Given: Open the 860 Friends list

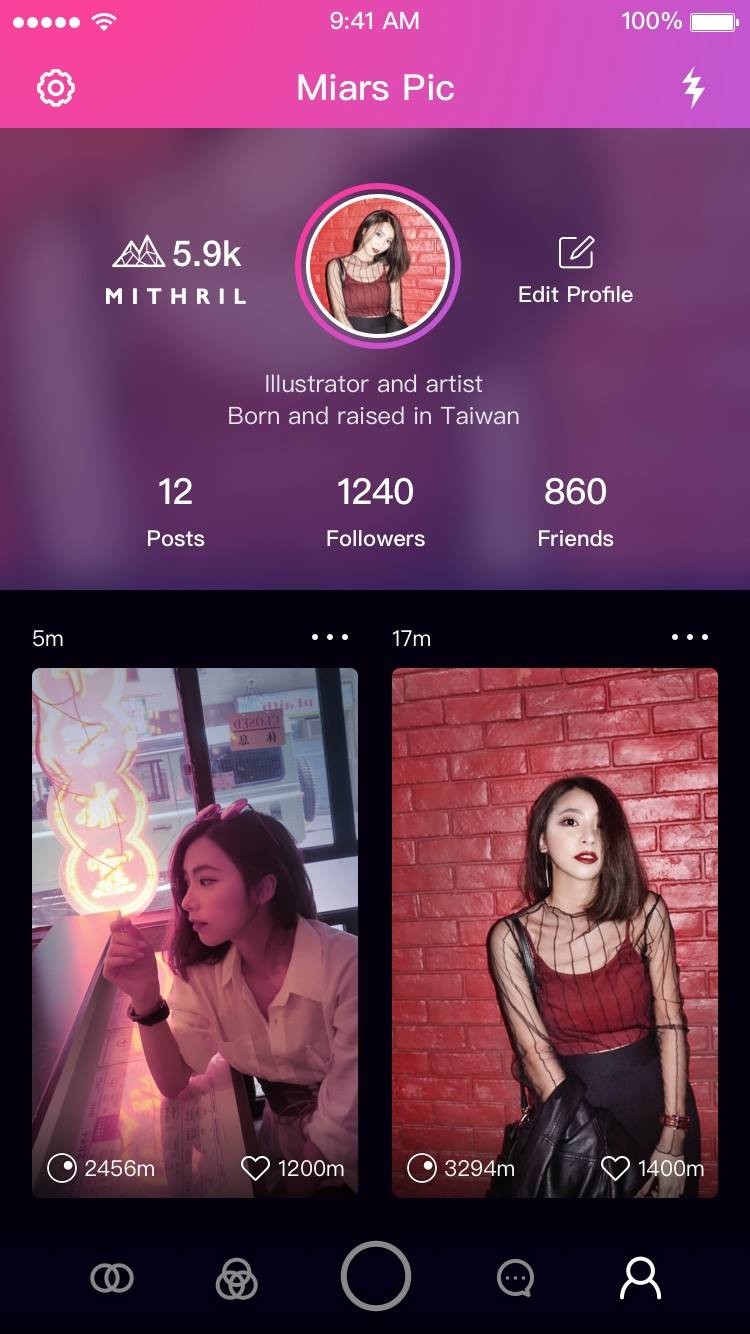Looking at the screenshot, I should pos(575,511).
